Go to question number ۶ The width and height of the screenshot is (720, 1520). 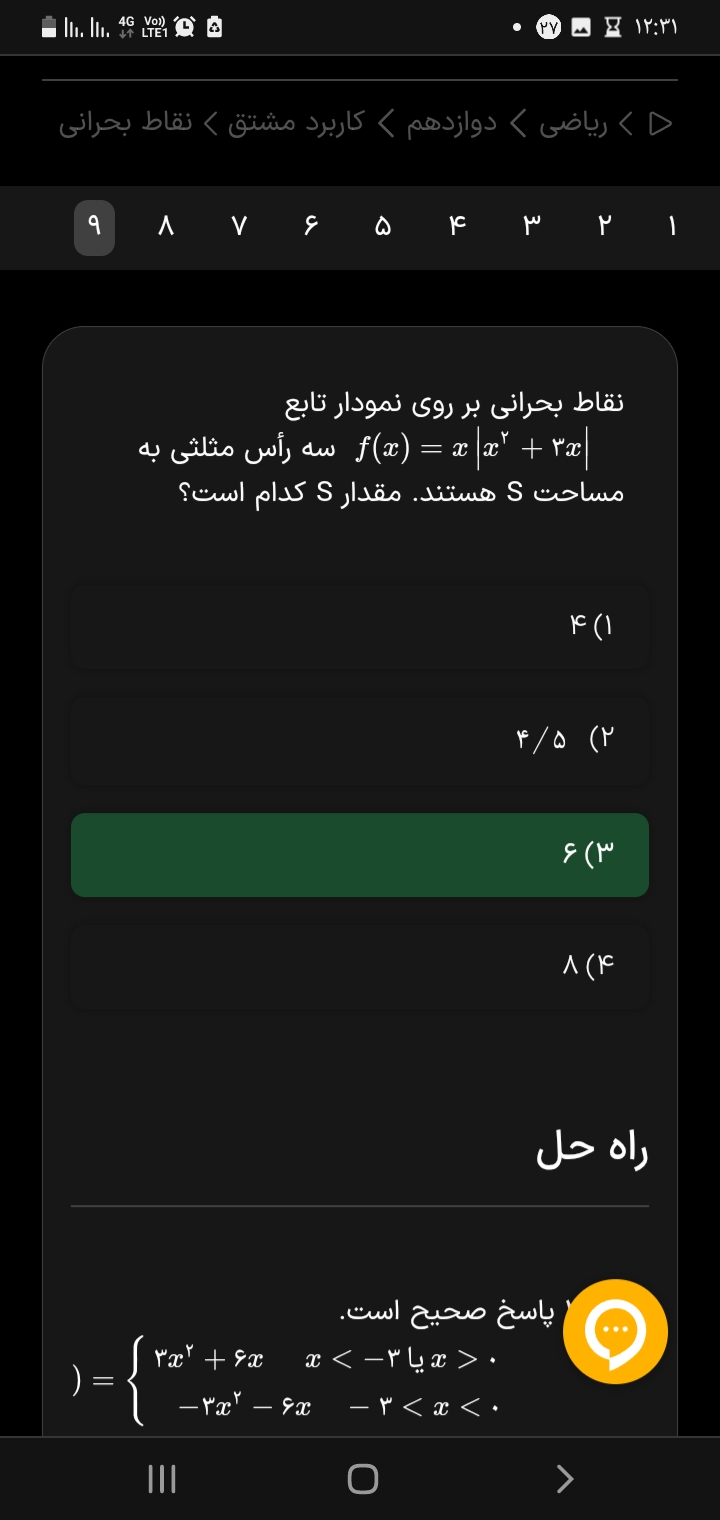[311, 228]
